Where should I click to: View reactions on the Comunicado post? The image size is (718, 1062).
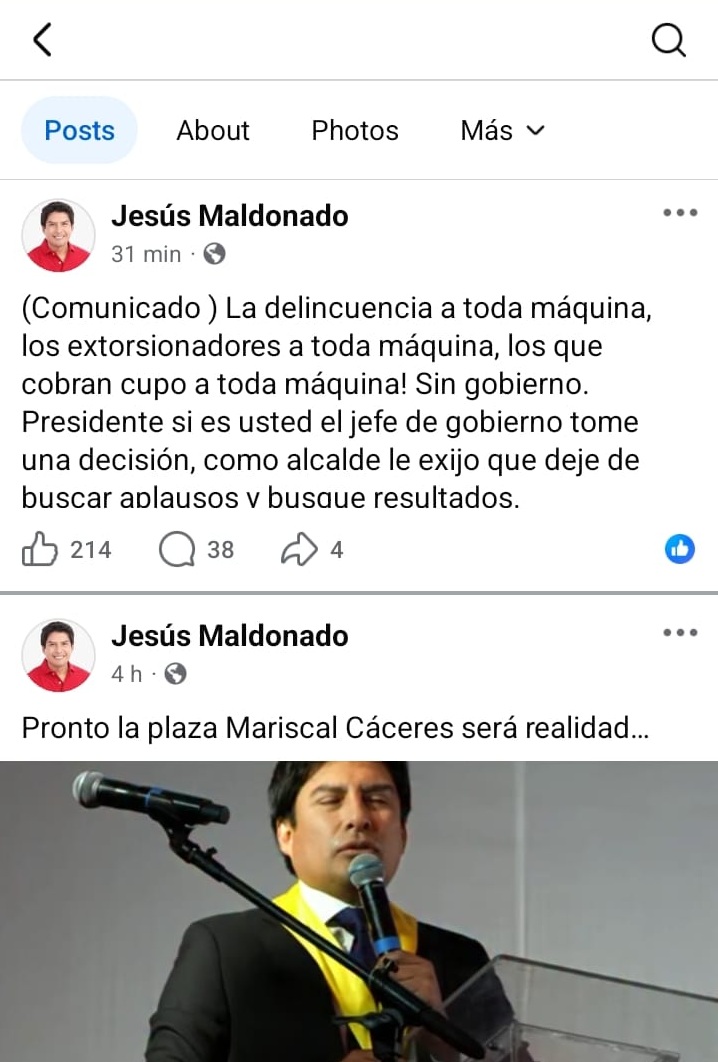680,548
